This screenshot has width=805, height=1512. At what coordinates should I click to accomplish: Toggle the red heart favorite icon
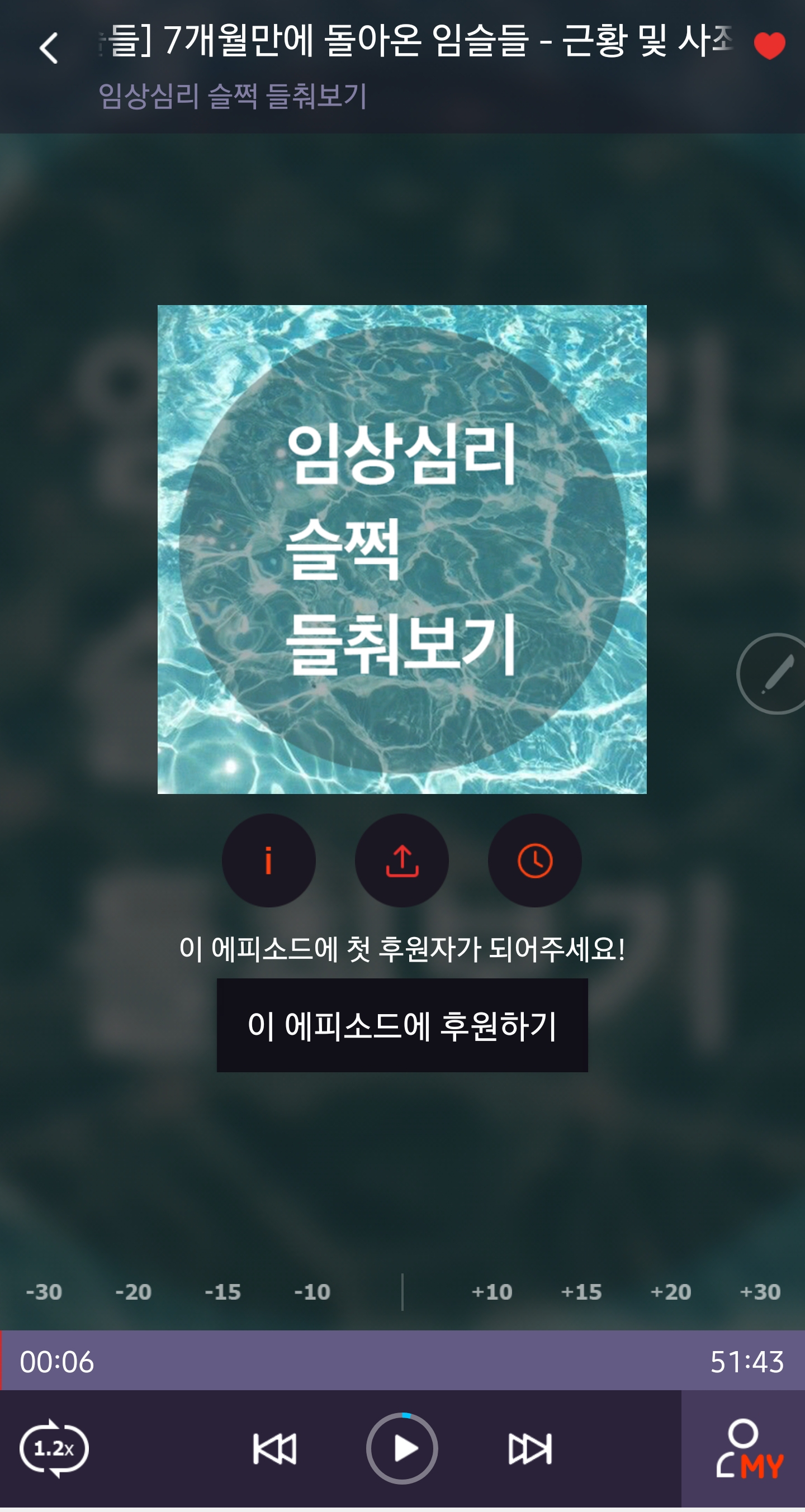point(769,45)
